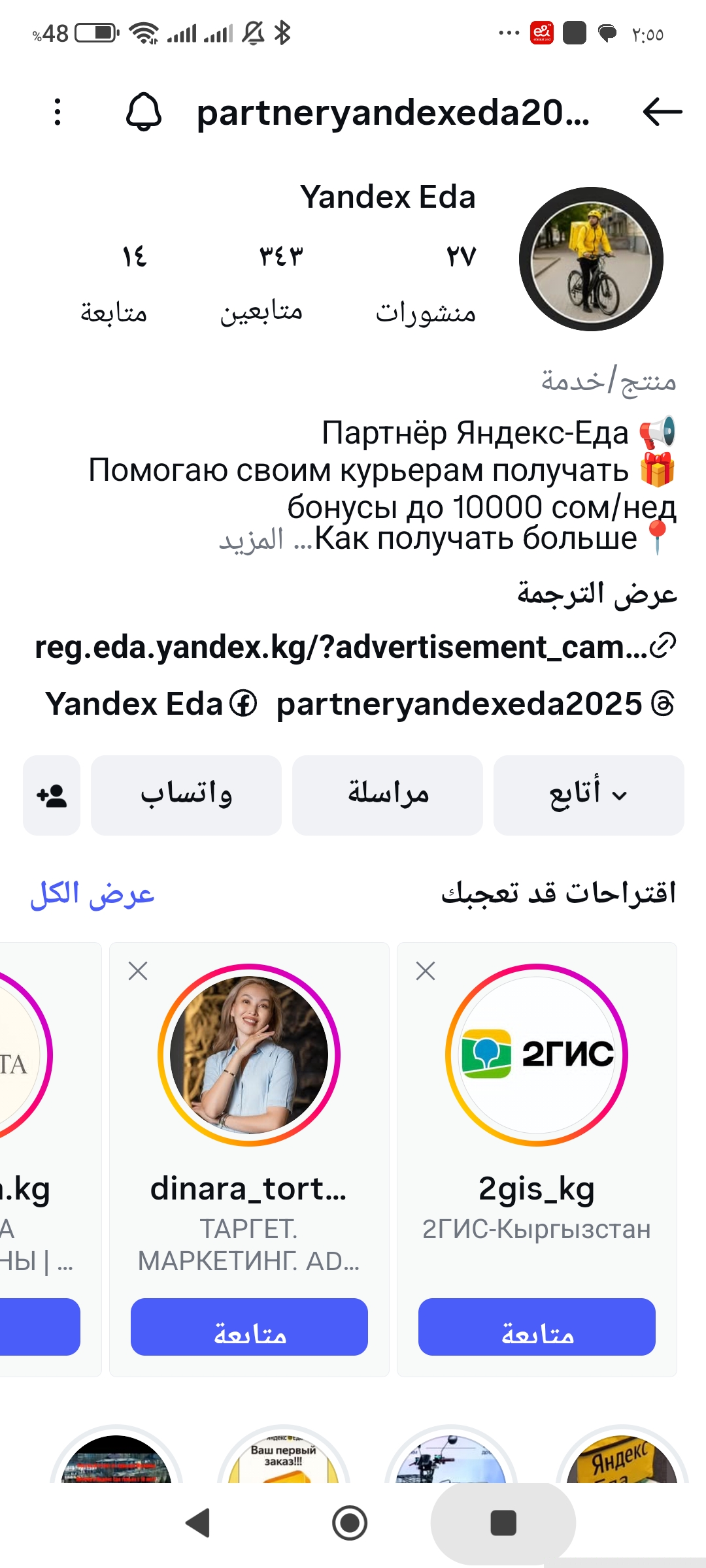Open the Yandex Eda Facebook link
The image size is (706, 1568).
(x=152, y=704)
